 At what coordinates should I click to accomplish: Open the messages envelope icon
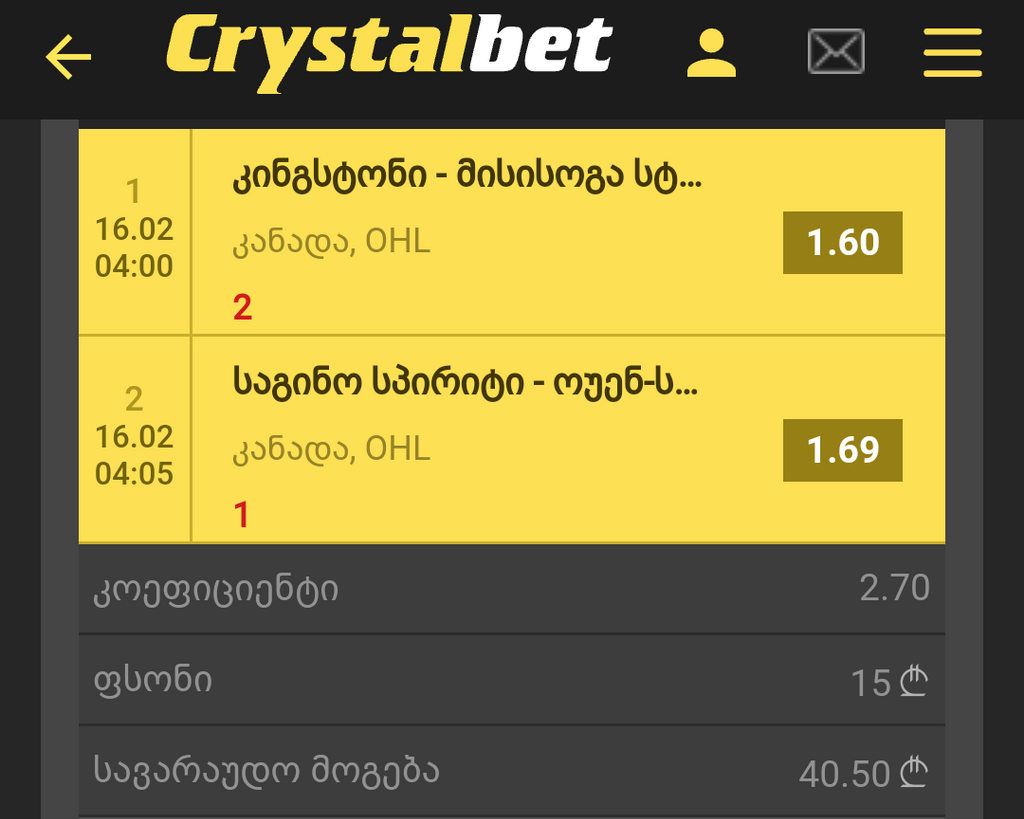(836, 52)
